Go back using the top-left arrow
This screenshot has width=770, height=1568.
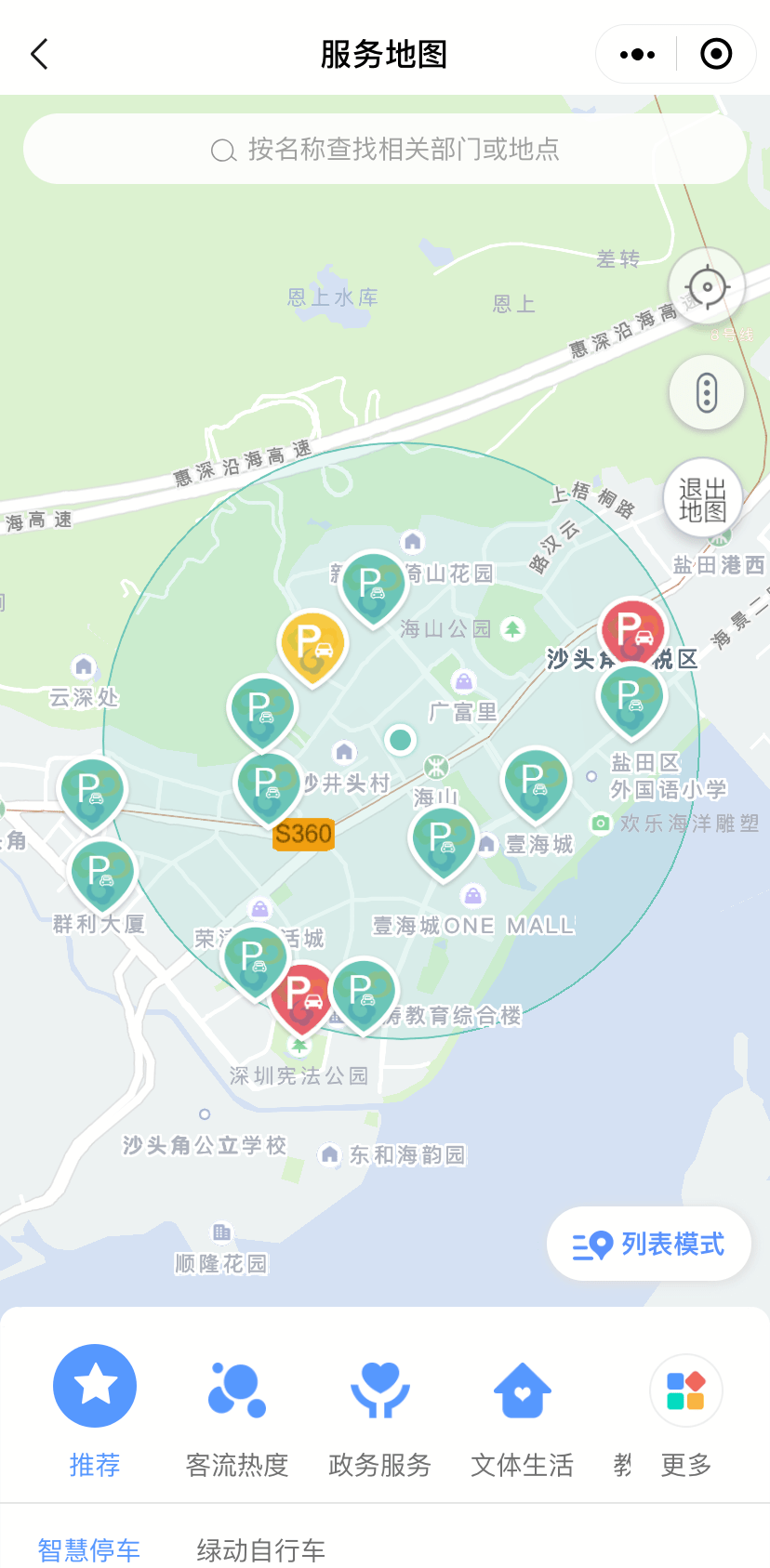coord(39,54)
